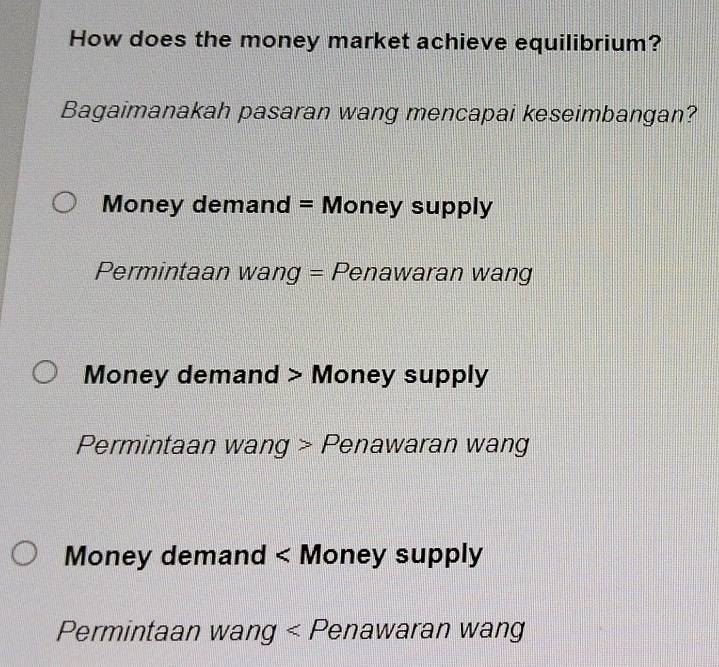Pick the "Money demand < Money supply" option

tap(28, 553)
